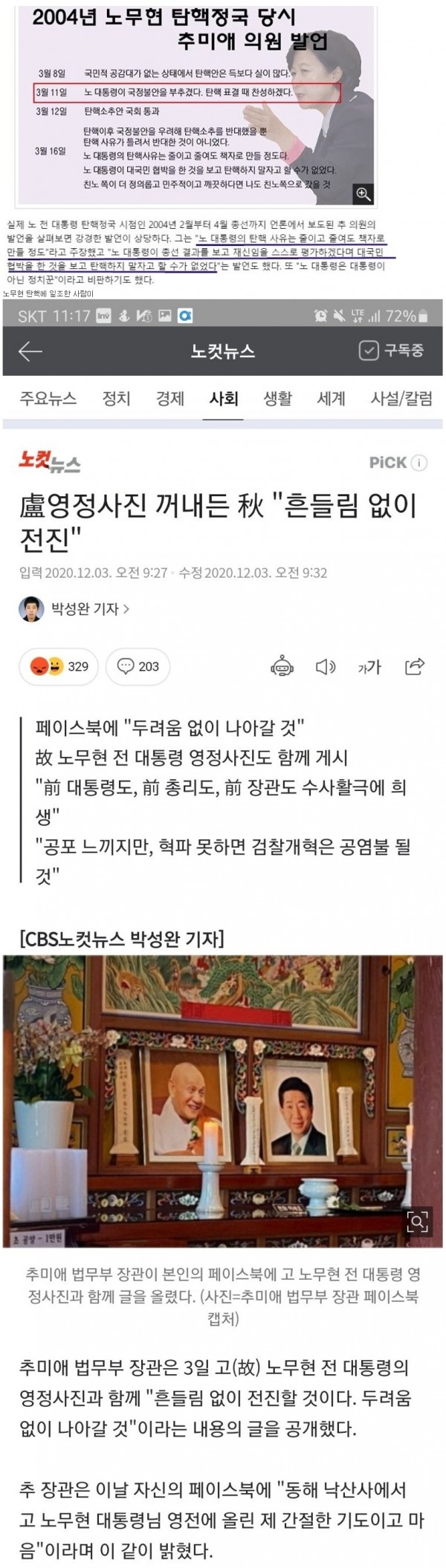
Task: Open the PiCK info icon
Action: [419, 463]
